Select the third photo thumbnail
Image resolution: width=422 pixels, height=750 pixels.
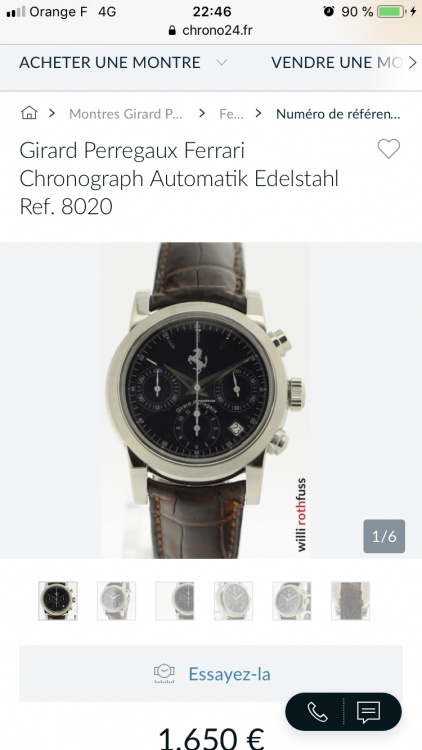coord(175,601)
